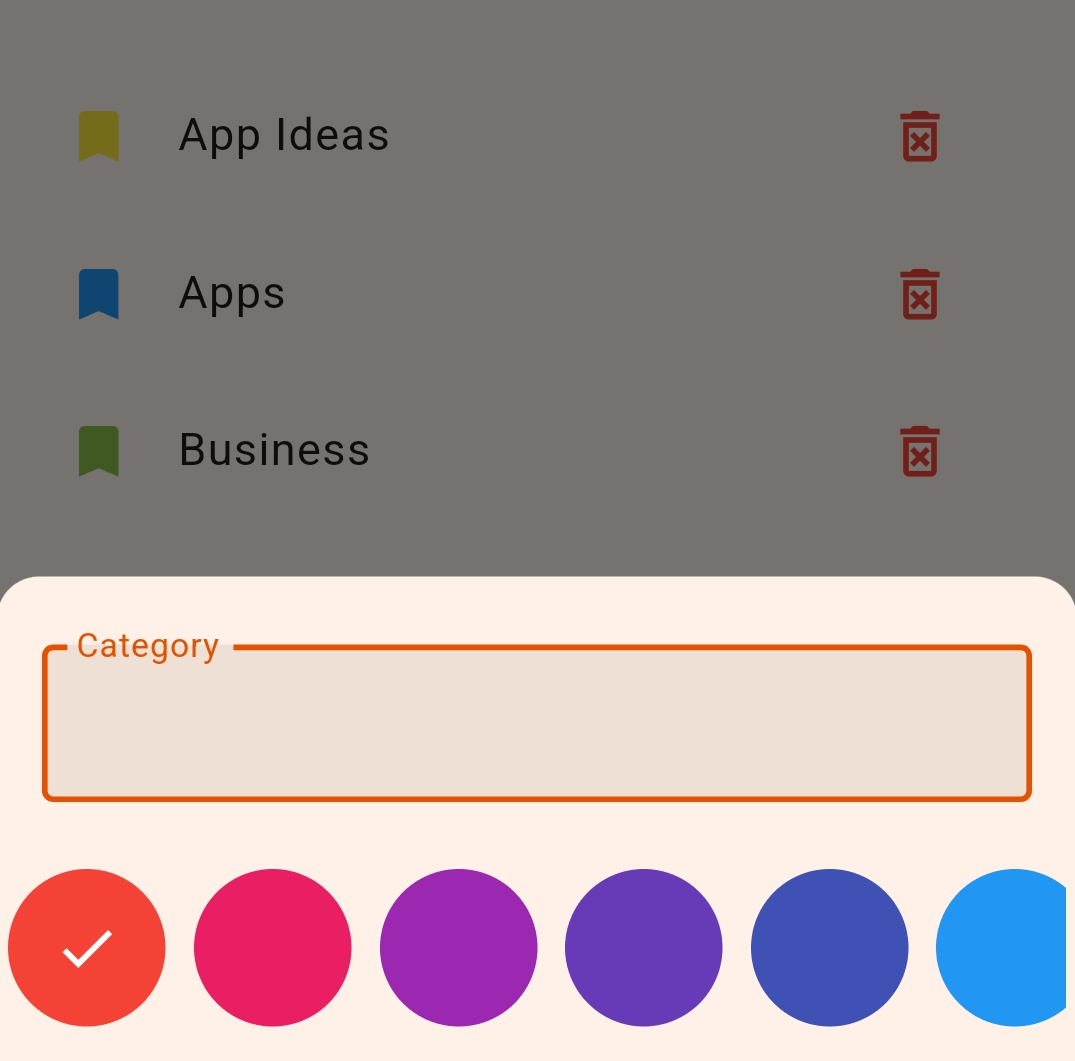Pick the purple color swatch
Screen dimensions: 1075x1061
[458, 947]
